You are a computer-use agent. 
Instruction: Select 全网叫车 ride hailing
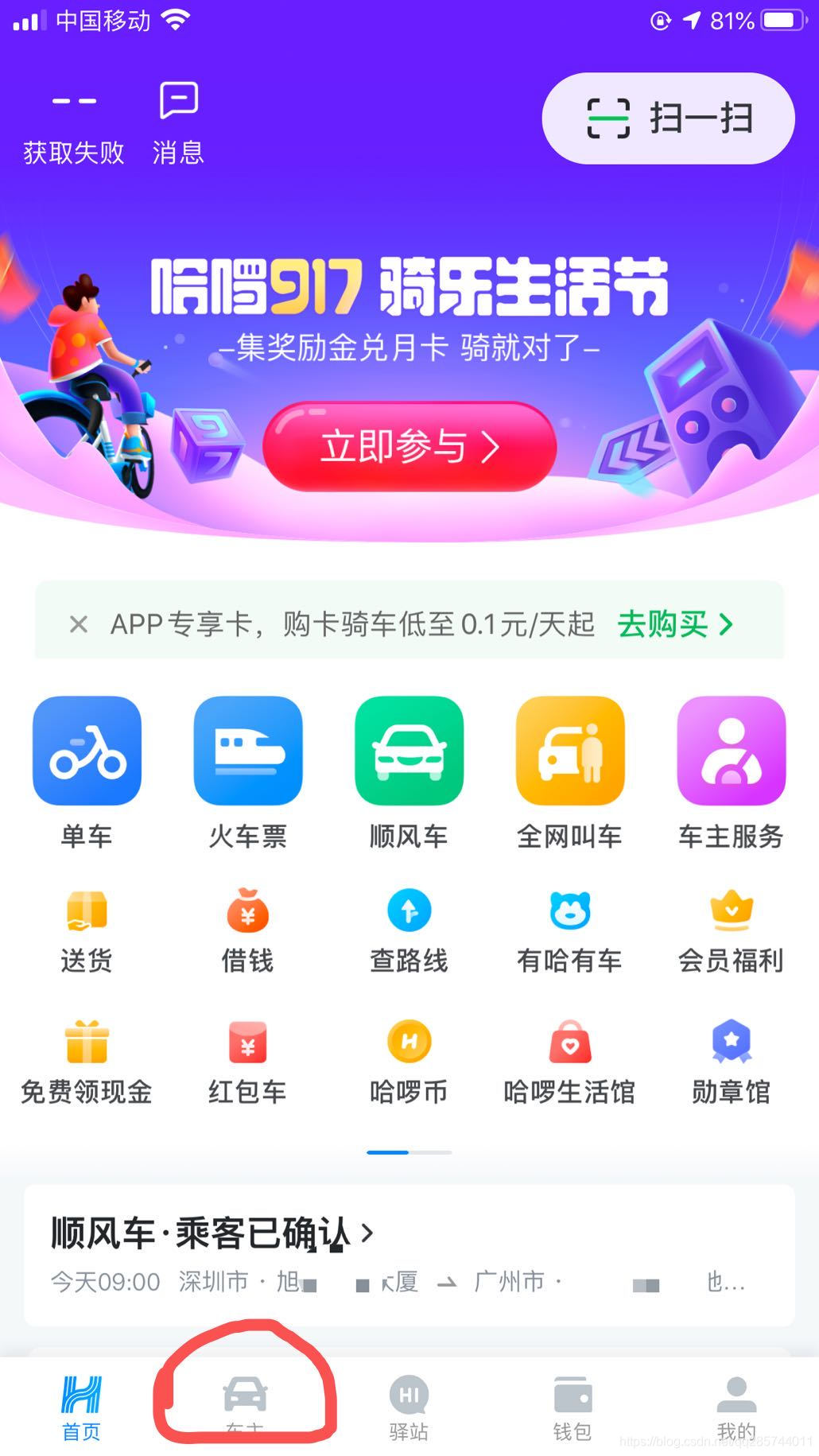click(569, 770)
